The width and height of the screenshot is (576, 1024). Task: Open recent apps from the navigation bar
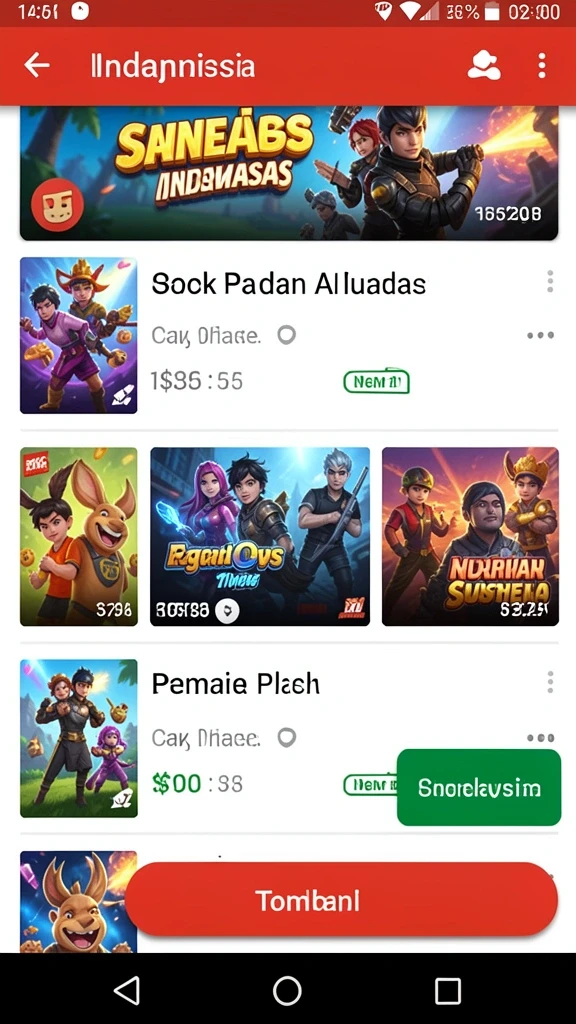tap(448, 991)
